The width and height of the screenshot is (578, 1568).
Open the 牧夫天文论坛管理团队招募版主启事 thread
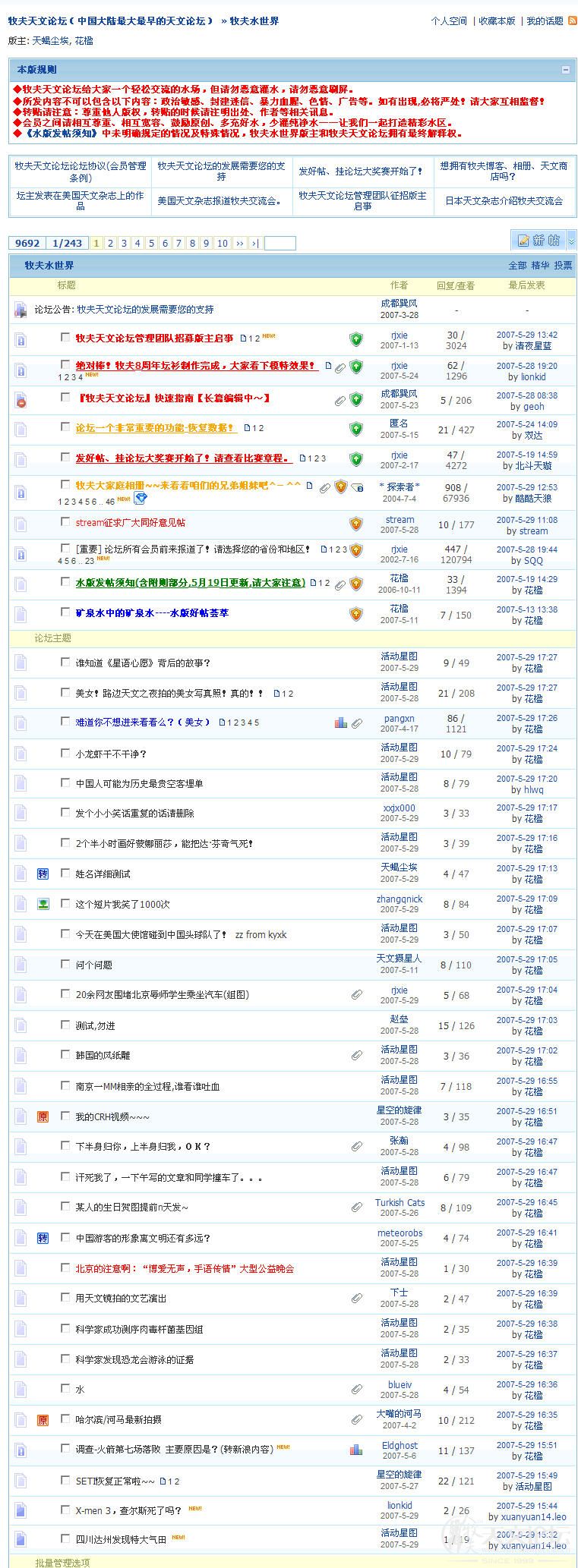coord(154,338)
